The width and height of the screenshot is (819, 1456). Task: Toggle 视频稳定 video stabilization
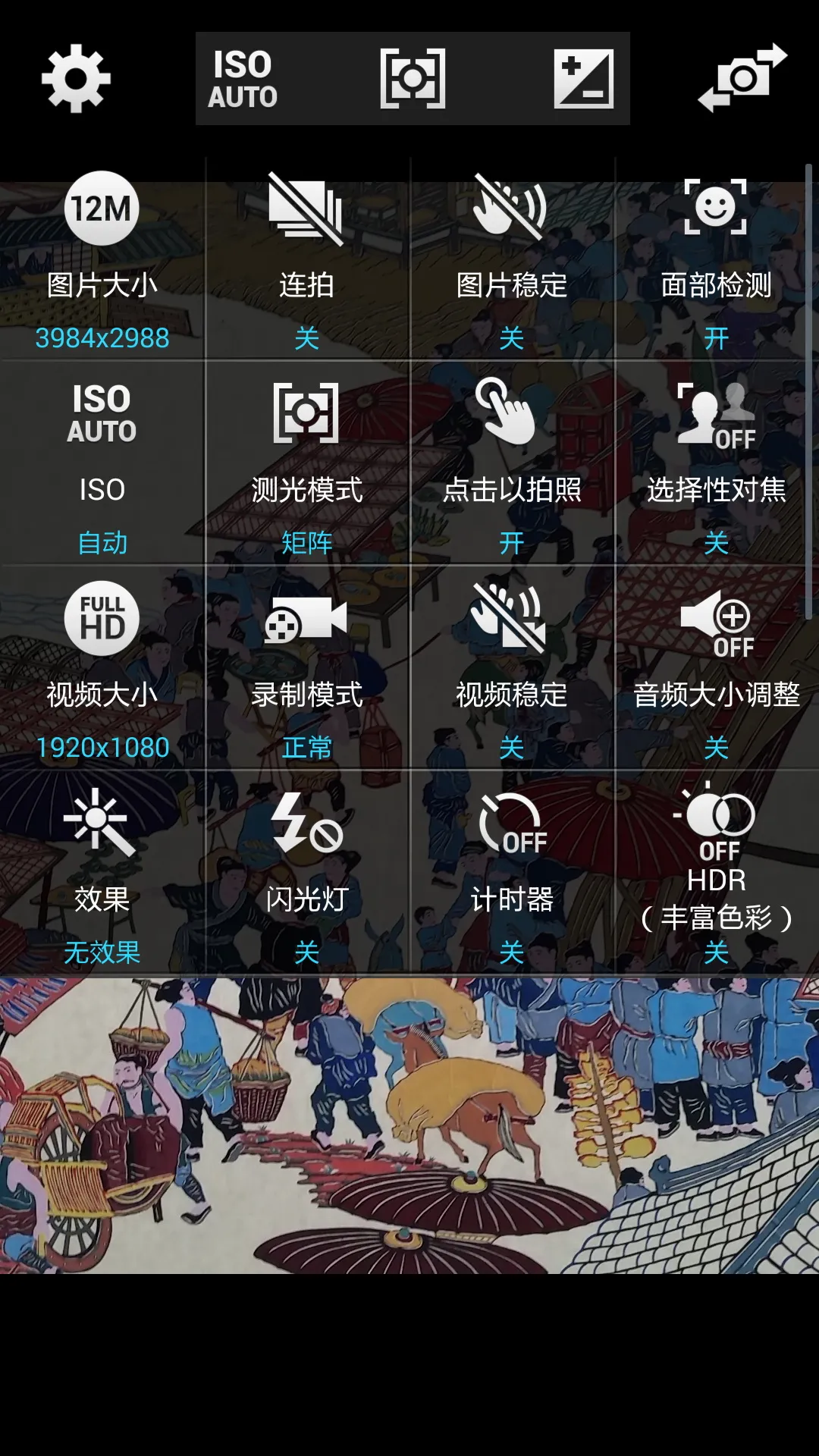pos(512,670)
